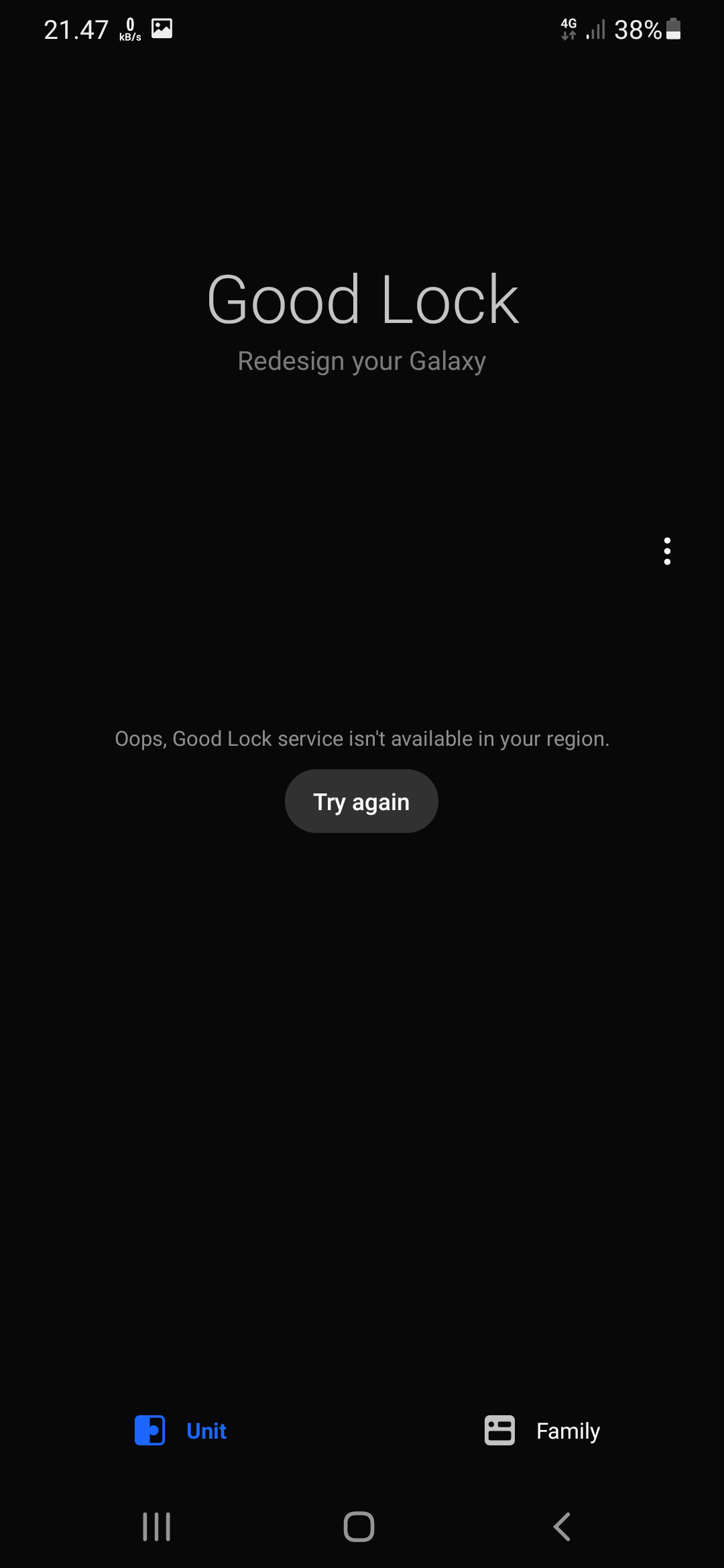Open the three-dot overflow menu
724x1568 pixels.
667,551
